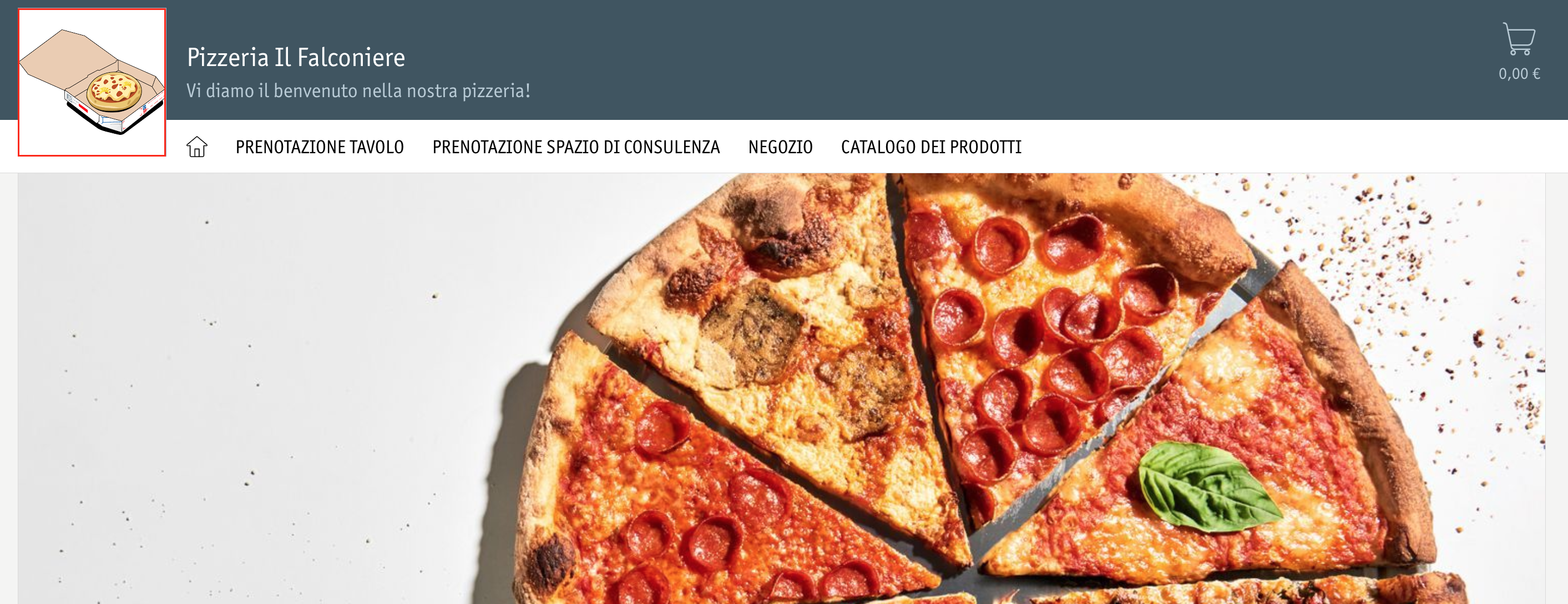1568x604 pixels.
Task: Open Prenotazione Tavolo
Action: pos(320,147)
